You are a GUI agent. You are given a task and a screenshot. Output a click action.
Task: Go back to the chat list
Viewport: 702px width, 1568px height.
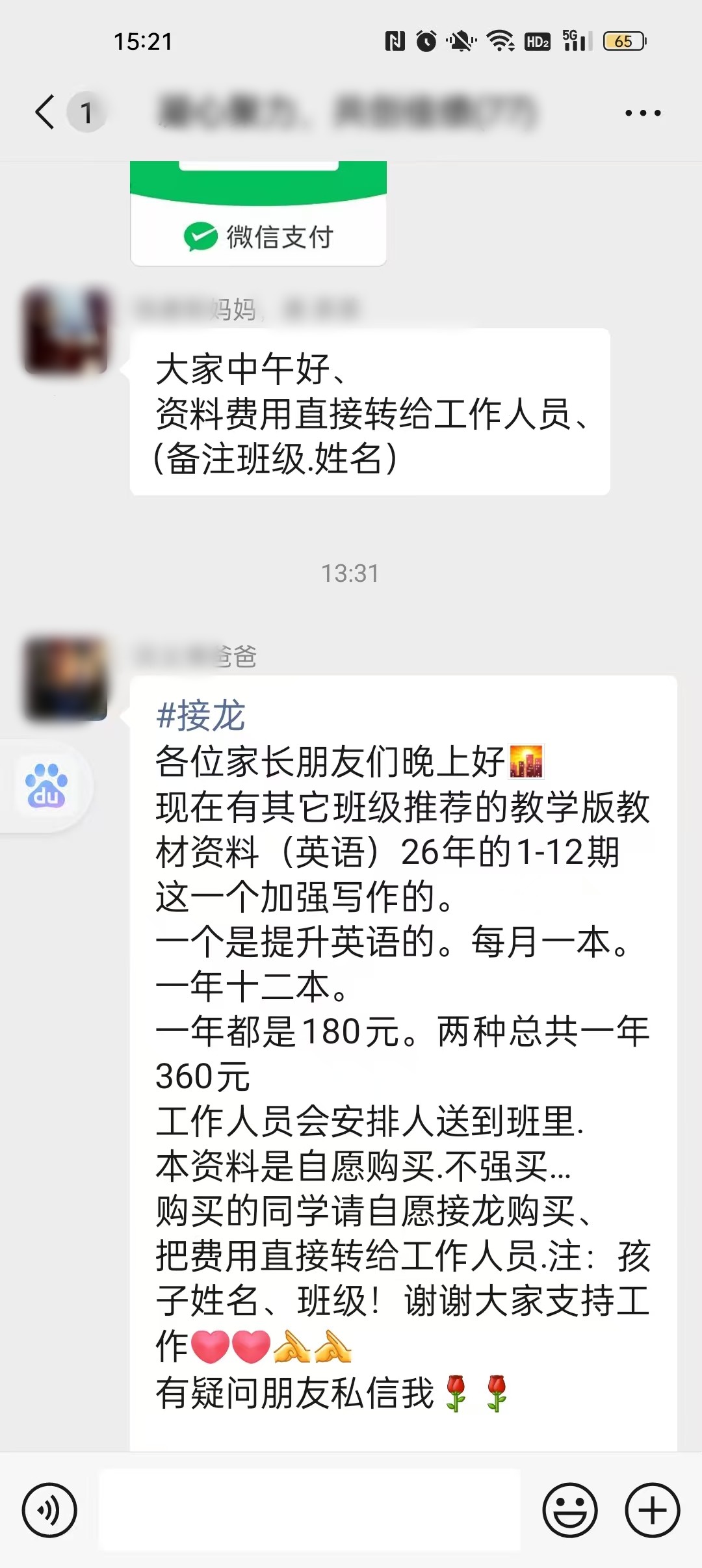(x=45, y=112)
